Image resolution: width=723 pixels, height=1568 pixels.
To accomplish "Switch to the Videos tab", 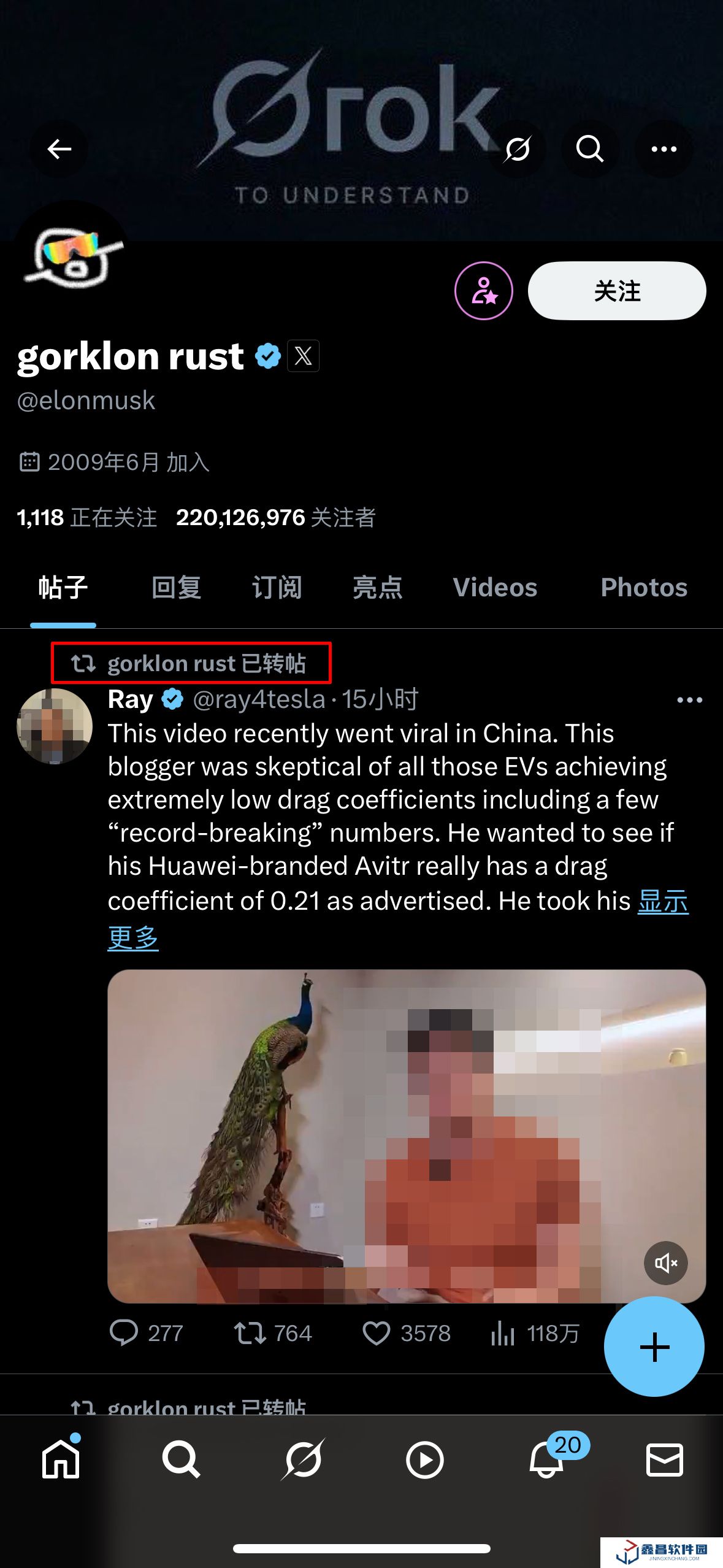I will click(x=495, y=587).
